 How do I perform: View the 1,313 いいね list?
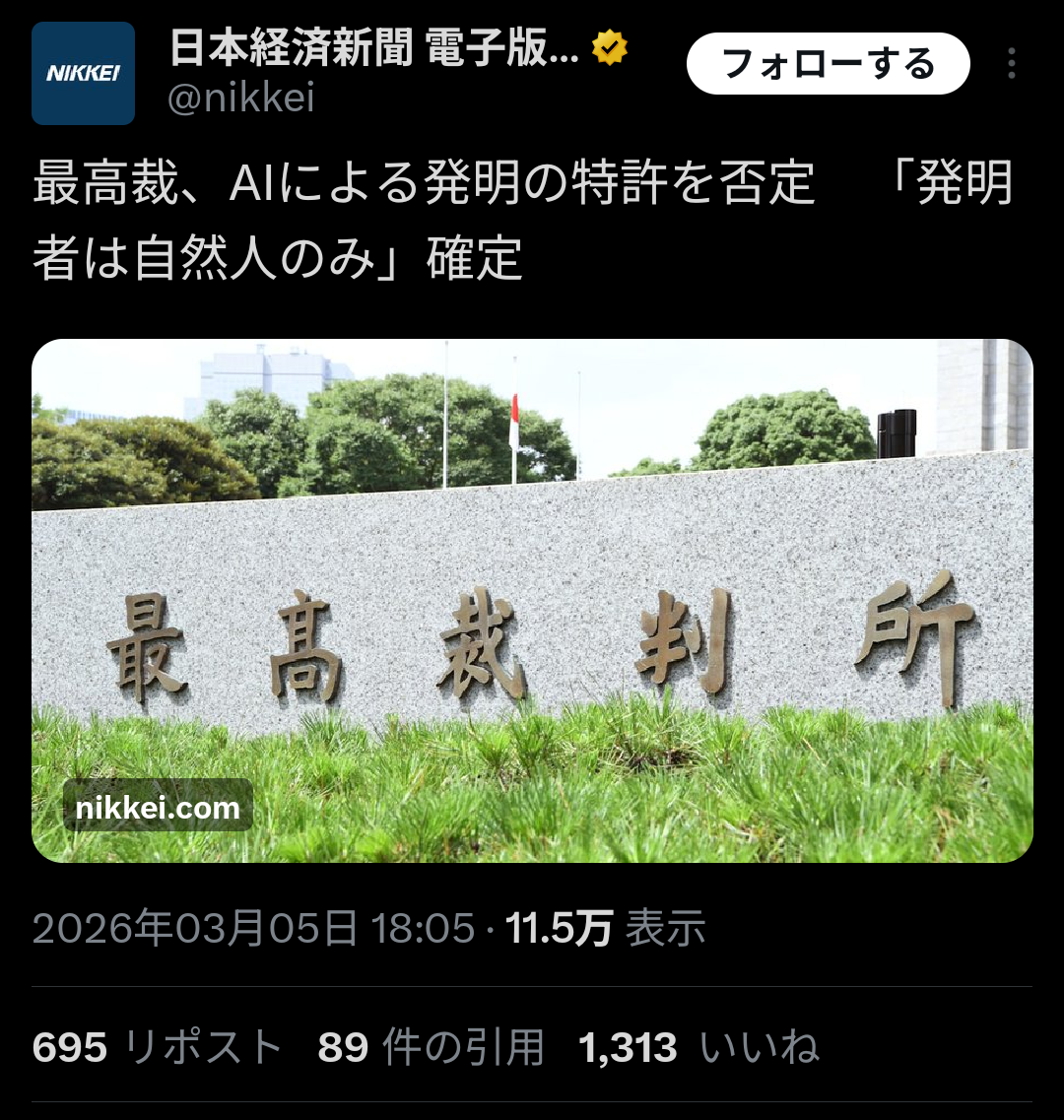pos(698,1047)
